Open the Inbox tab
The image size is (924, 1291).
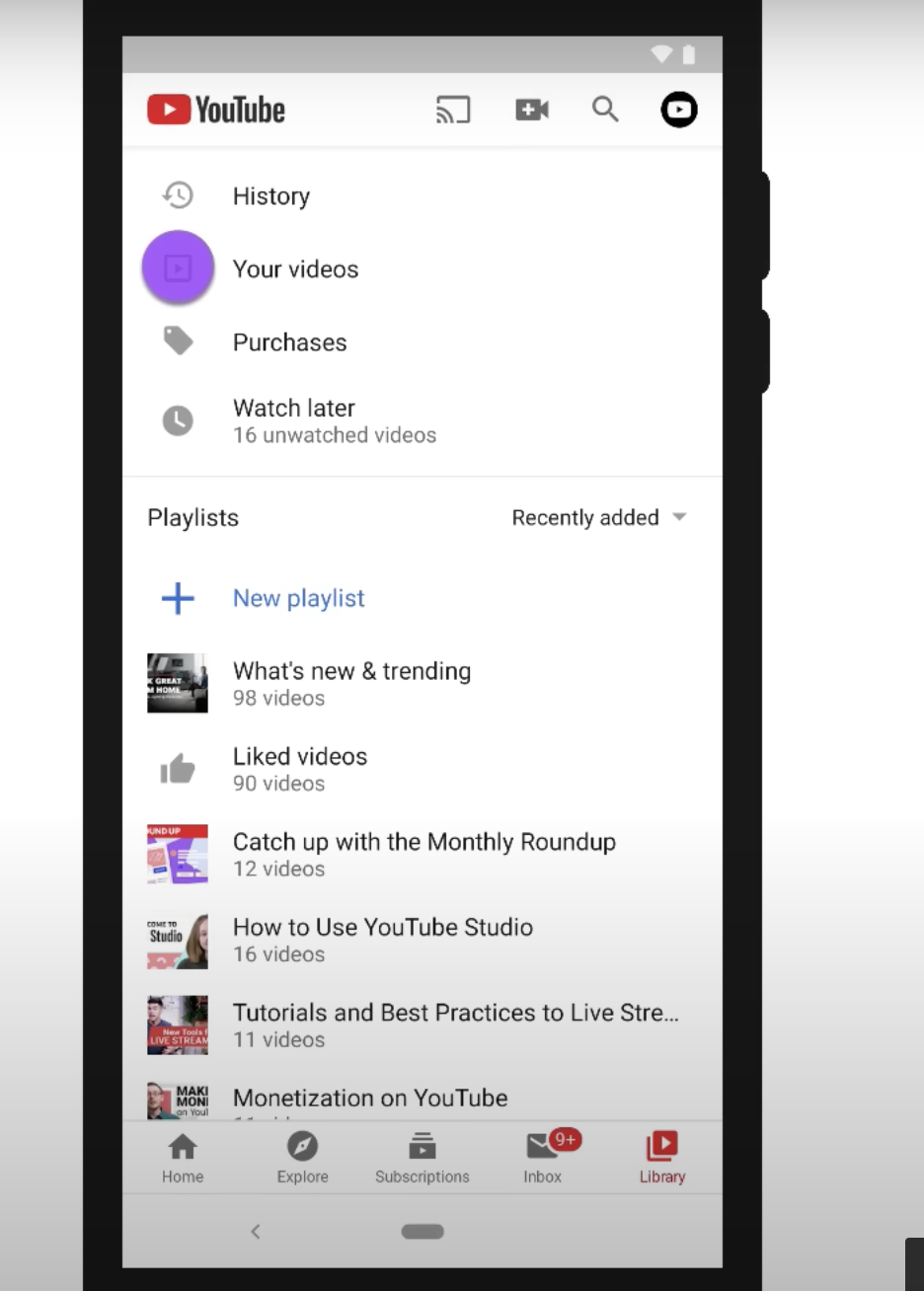tap(543, 1157)
